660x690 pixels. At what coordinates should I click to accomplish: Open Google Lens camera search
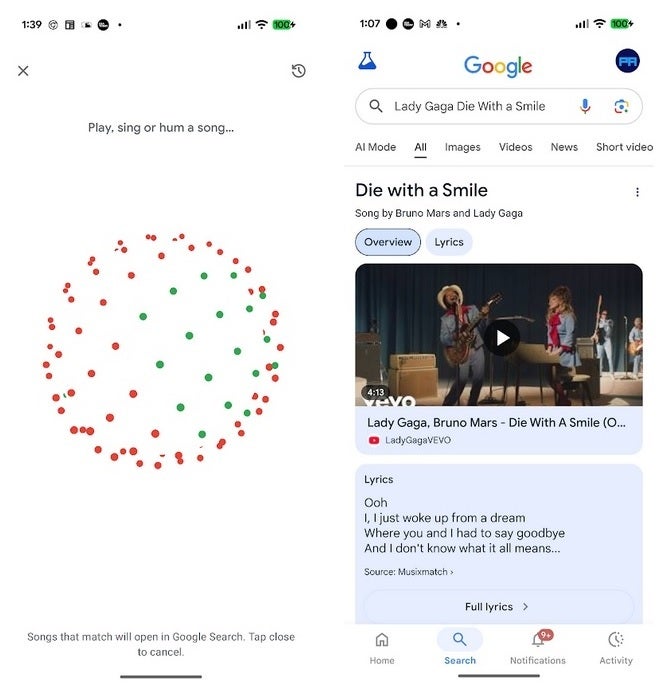621,106
